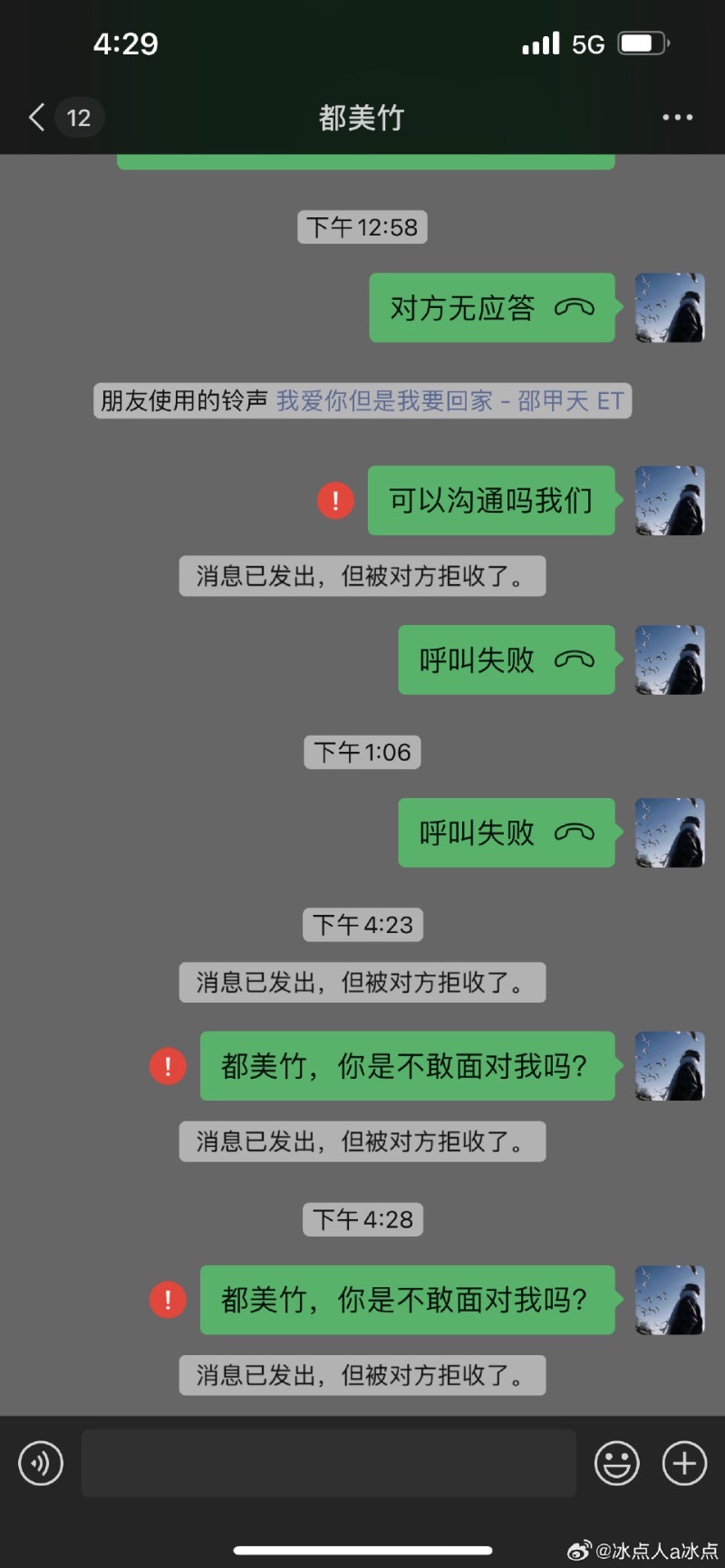This screenshot has height=1568, width=725.
Task: Open the plus attachments menu
Action: 684,1463
